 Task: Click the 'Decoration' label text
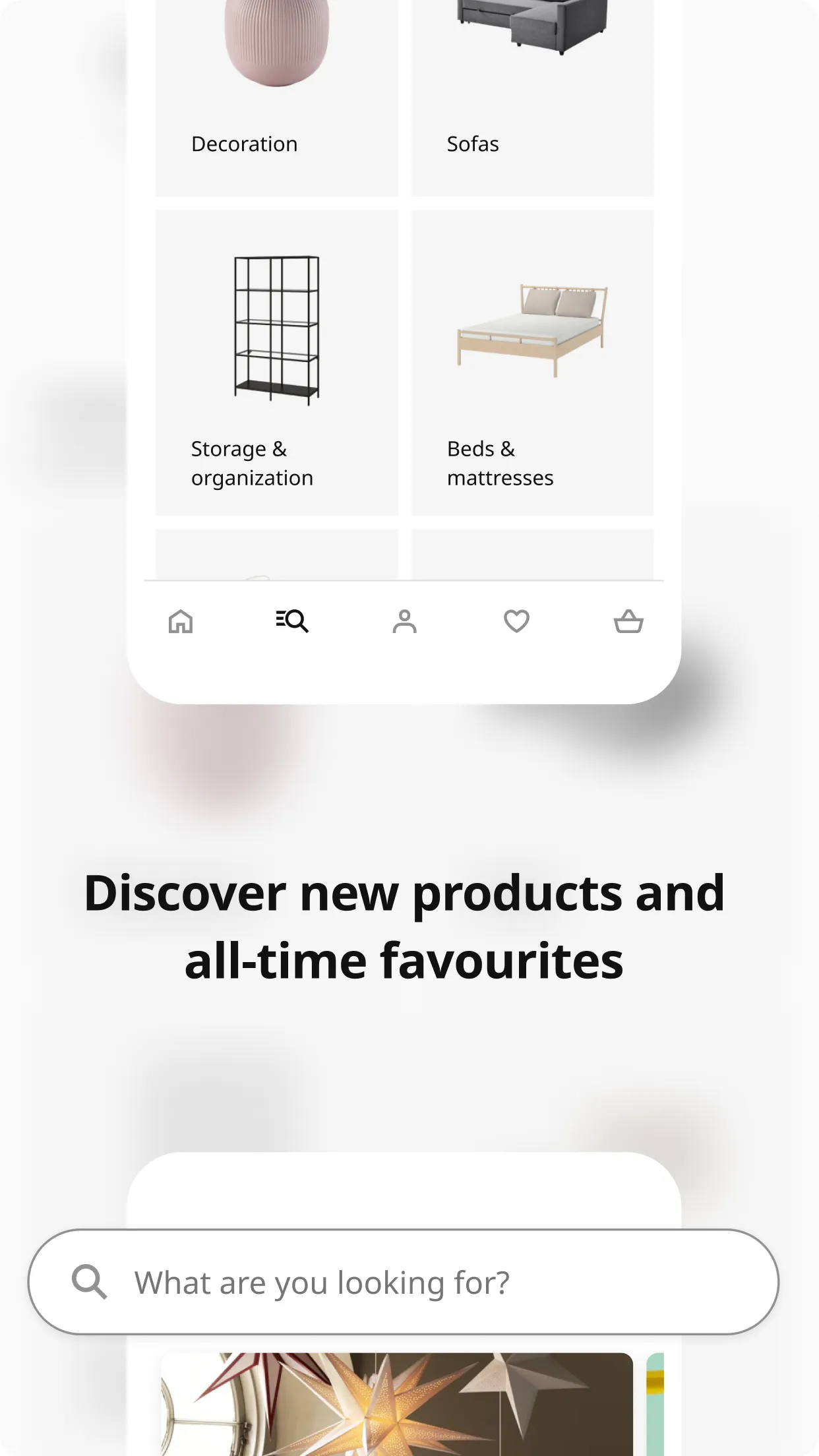tap(243, 144)
